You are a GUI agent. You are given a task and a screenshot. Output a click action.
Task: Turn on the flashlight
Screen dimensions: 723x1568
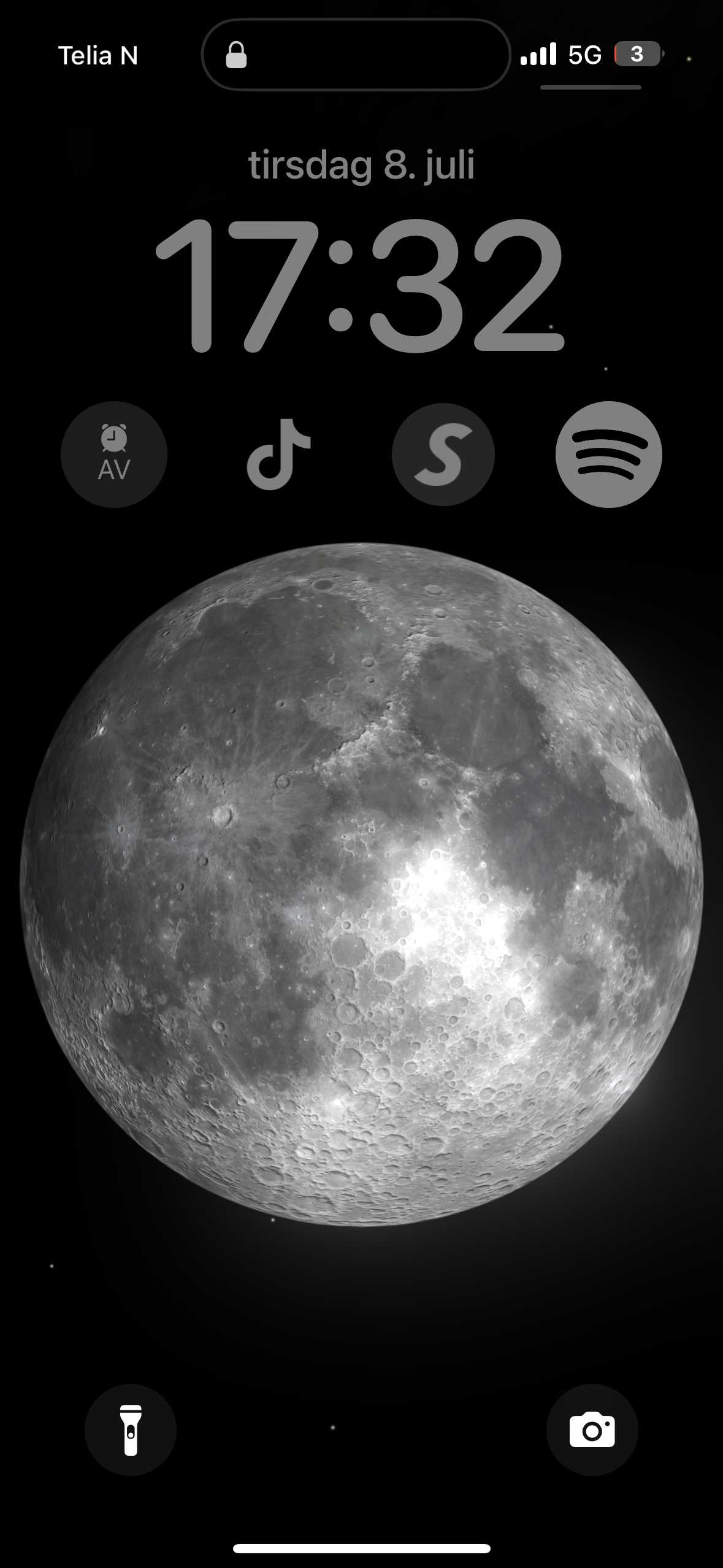[x=131, y=1429]
